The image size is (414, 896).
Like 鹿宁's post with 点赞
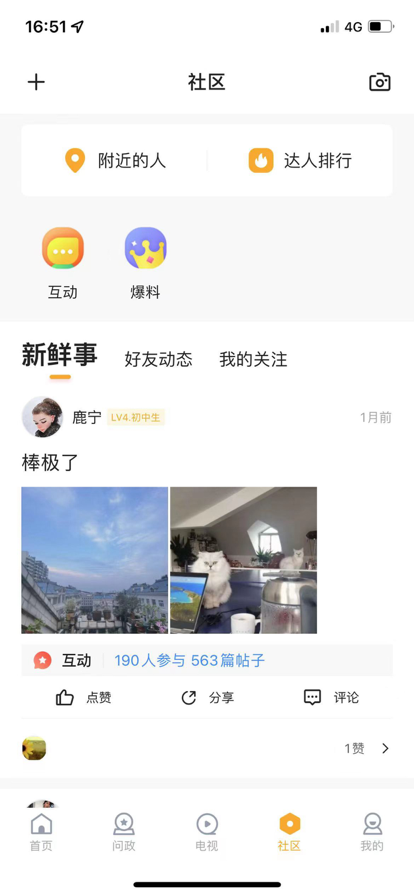pyautogui.click(x=83, y=698)
